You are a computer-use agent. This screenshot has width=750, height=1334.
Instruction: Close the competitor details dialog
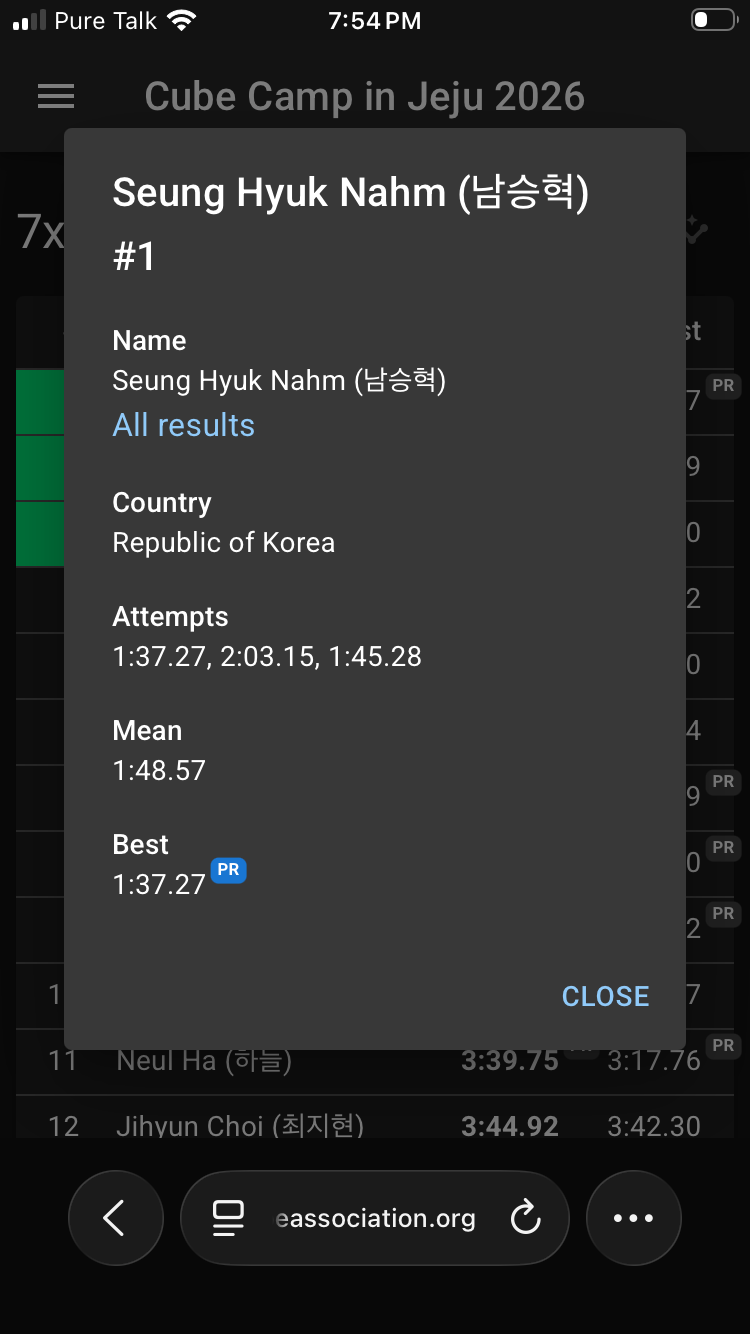coord(605,996)
